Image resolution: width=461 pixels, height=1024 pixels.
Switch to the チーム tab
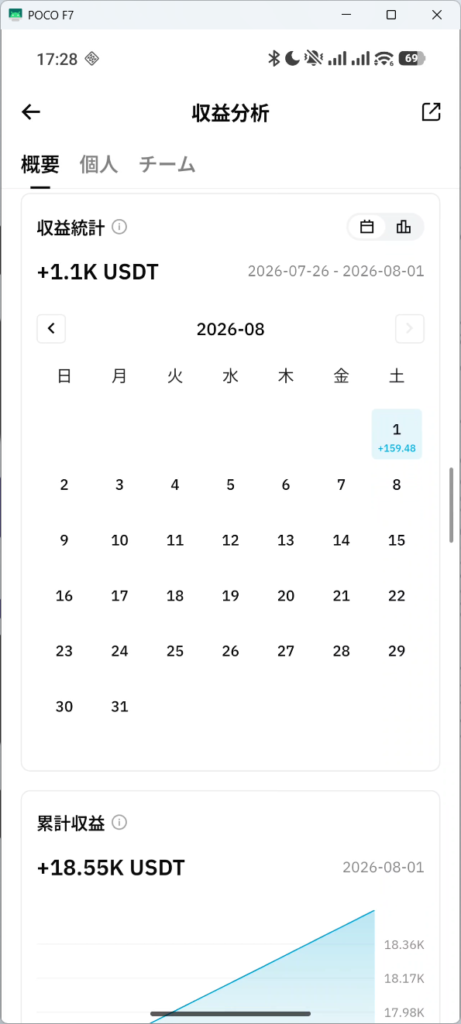click(x=167, y=165)
